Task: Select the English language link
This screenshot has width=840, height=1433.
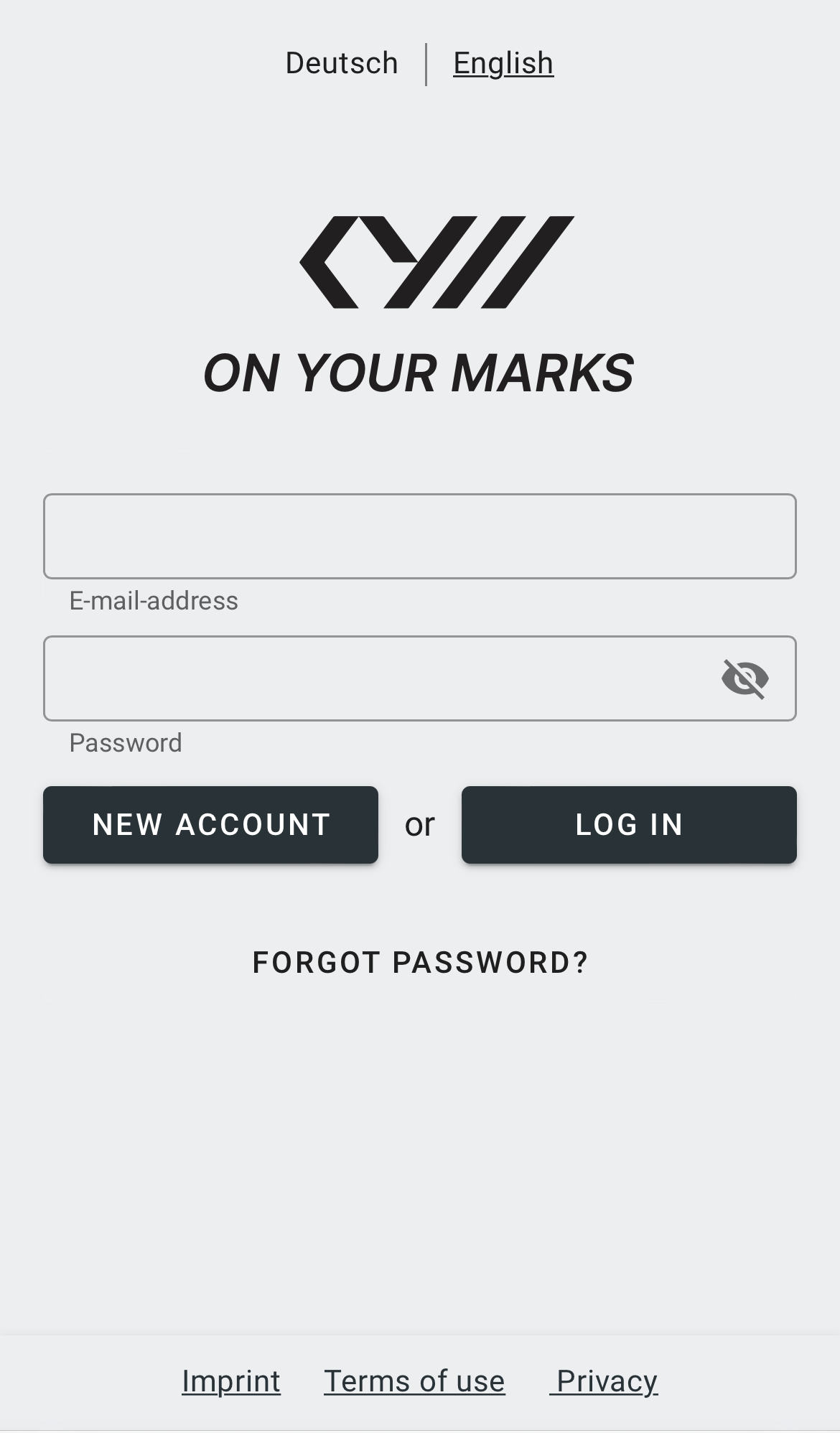Action: click(x=503, y=63)
